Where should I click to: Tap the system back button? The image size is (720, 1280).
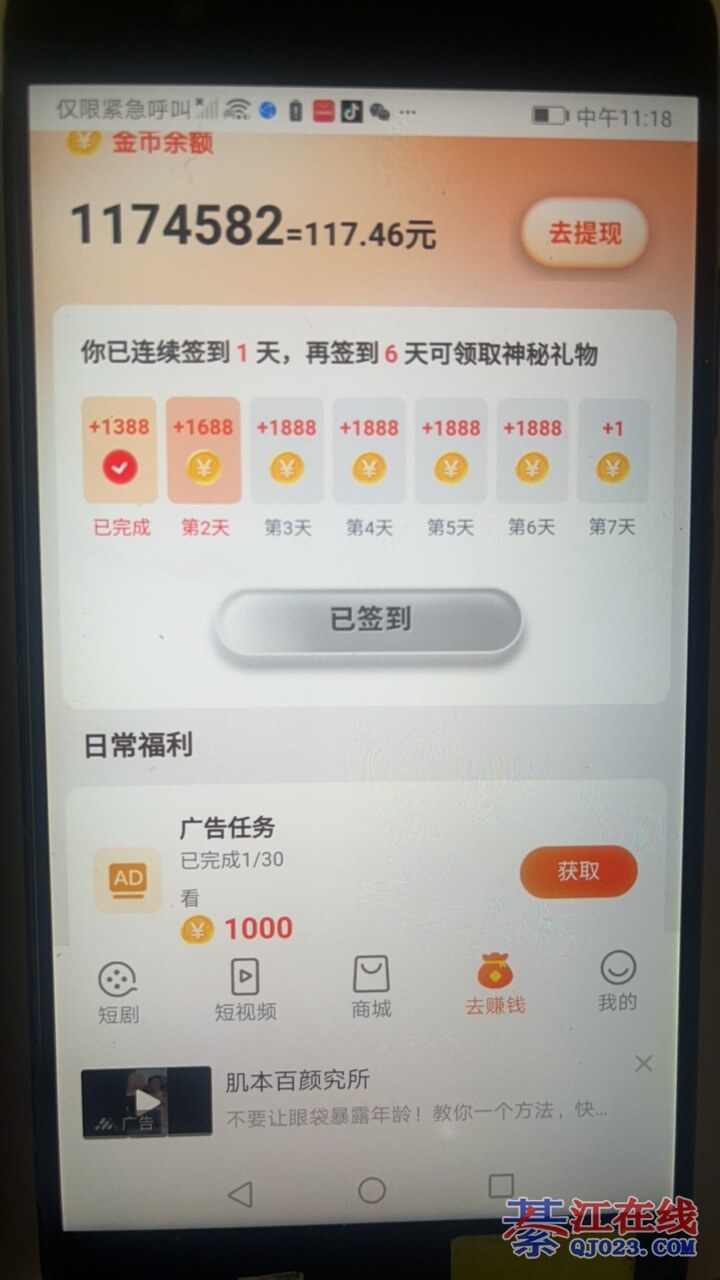(240, 1193)
